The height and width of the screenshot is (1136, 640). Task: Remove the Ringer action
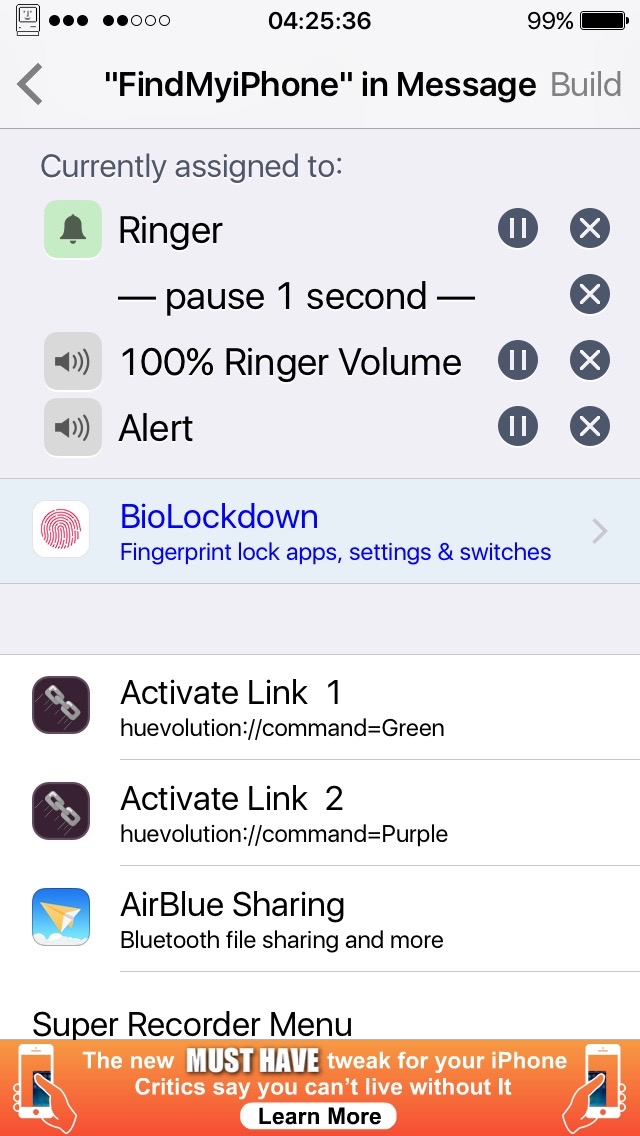coord(589,229)
